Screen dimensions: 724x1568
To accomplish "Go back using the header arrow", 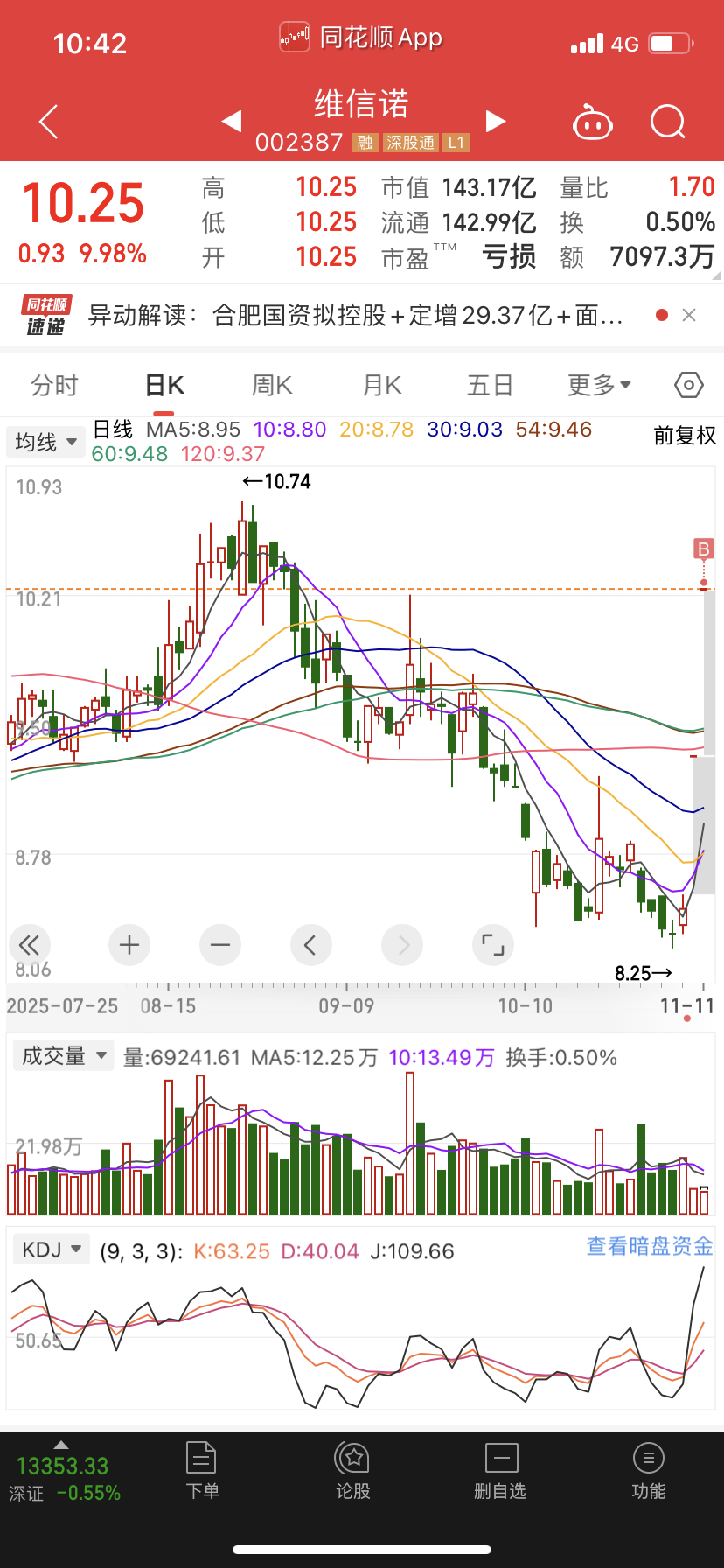I will [49, 122].
